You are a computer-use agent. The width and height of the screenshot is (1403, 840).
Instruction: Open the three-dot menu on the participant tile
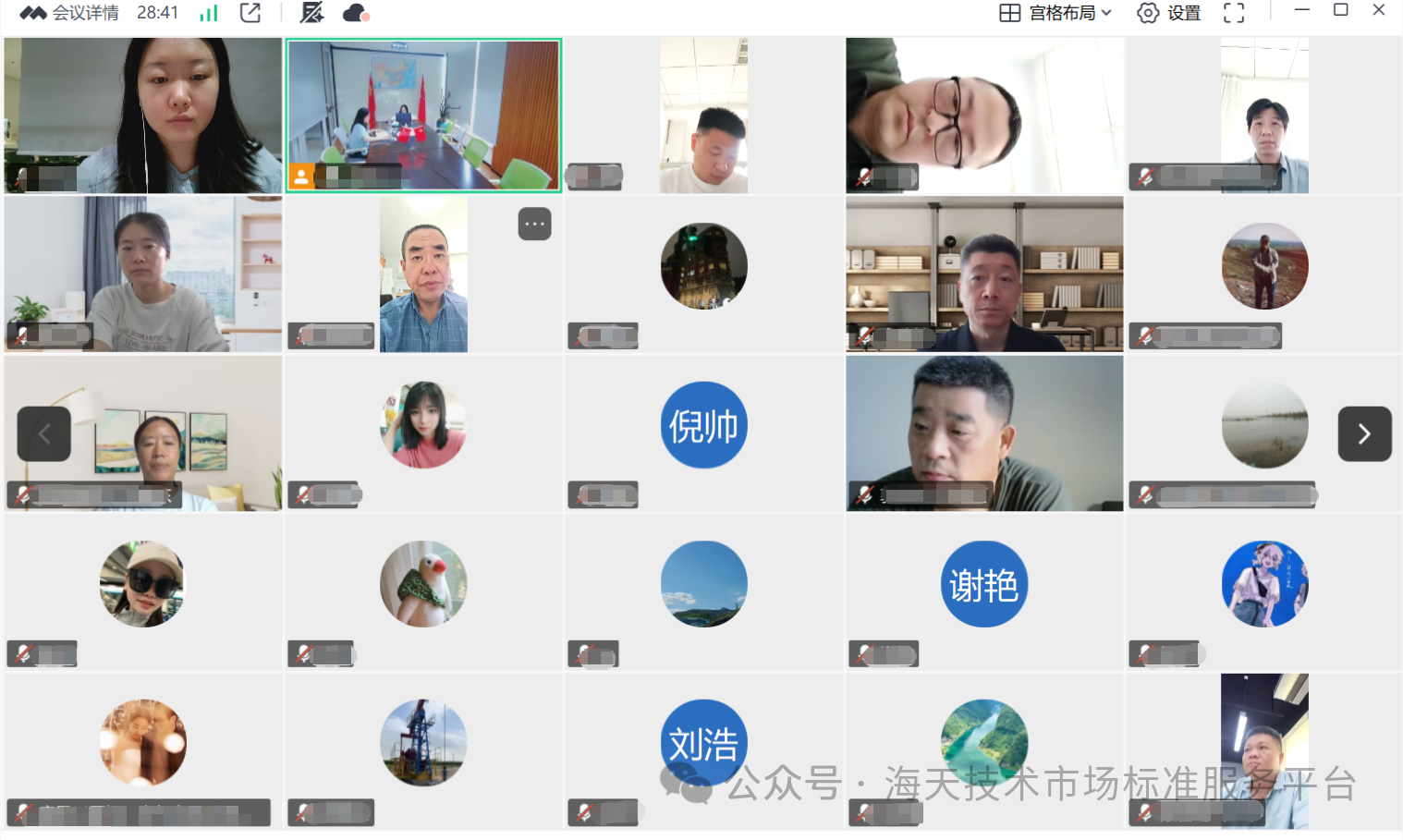coord(534,224)
